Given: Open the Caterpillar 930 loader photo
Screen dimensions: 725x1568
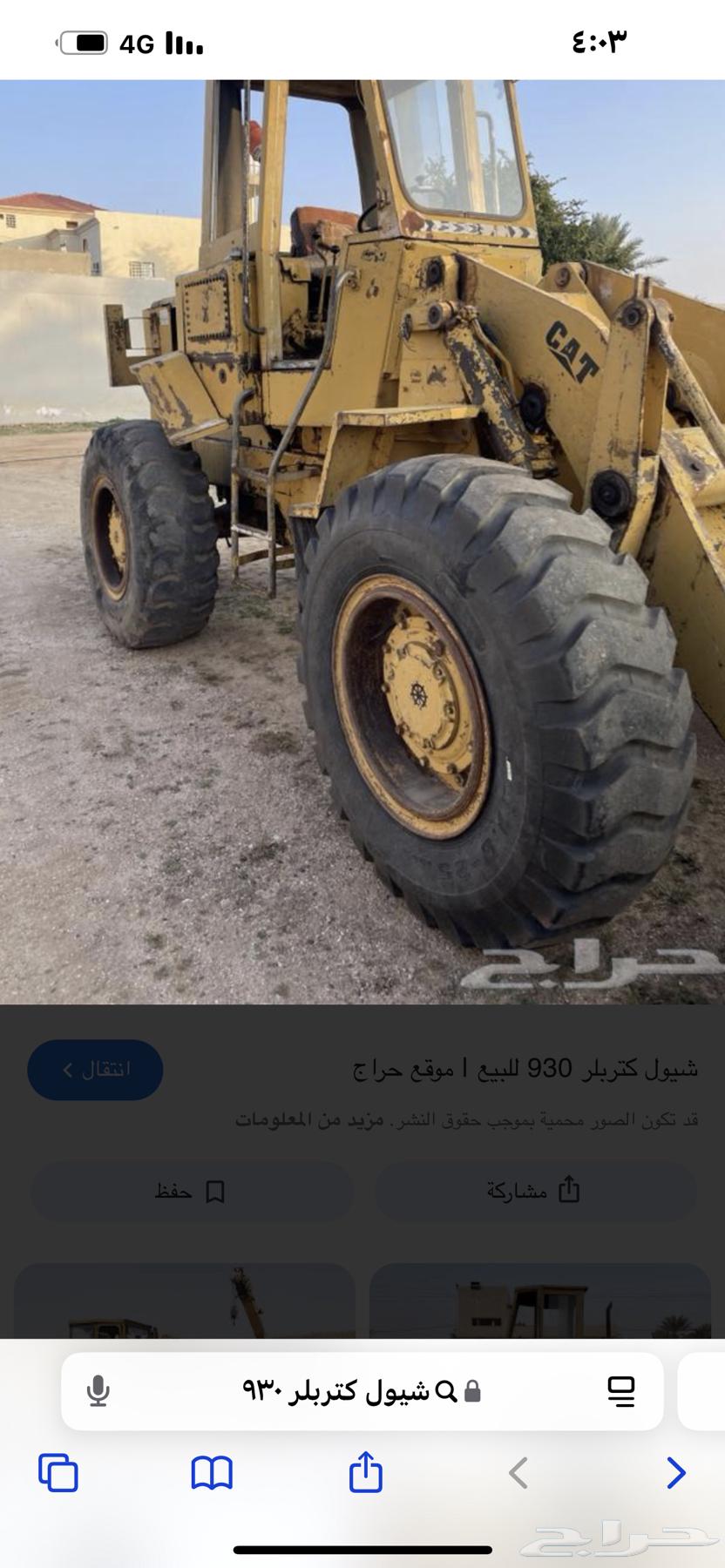Looking at the screenshot, I should click(x=362, y=540).
